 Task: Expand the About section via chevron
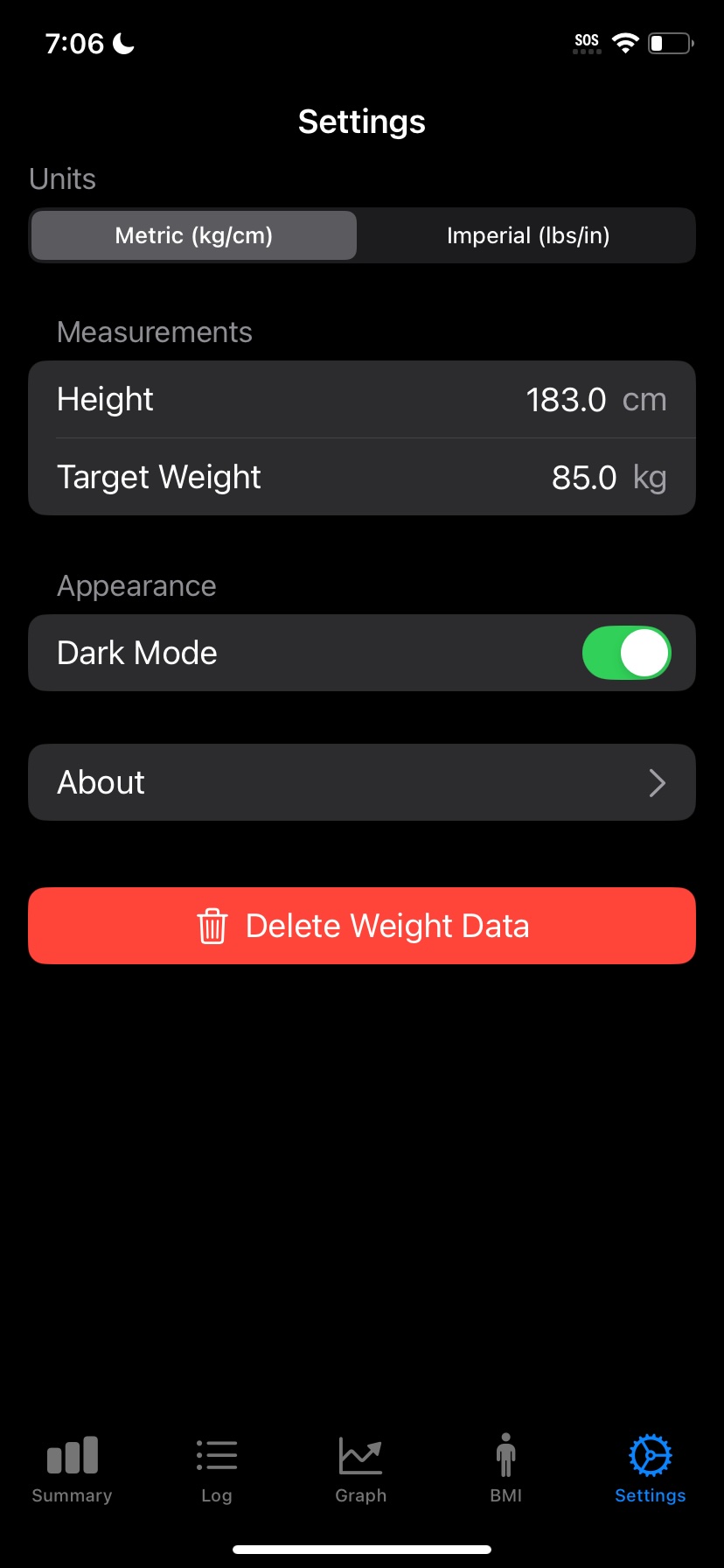tap(658, 782)
